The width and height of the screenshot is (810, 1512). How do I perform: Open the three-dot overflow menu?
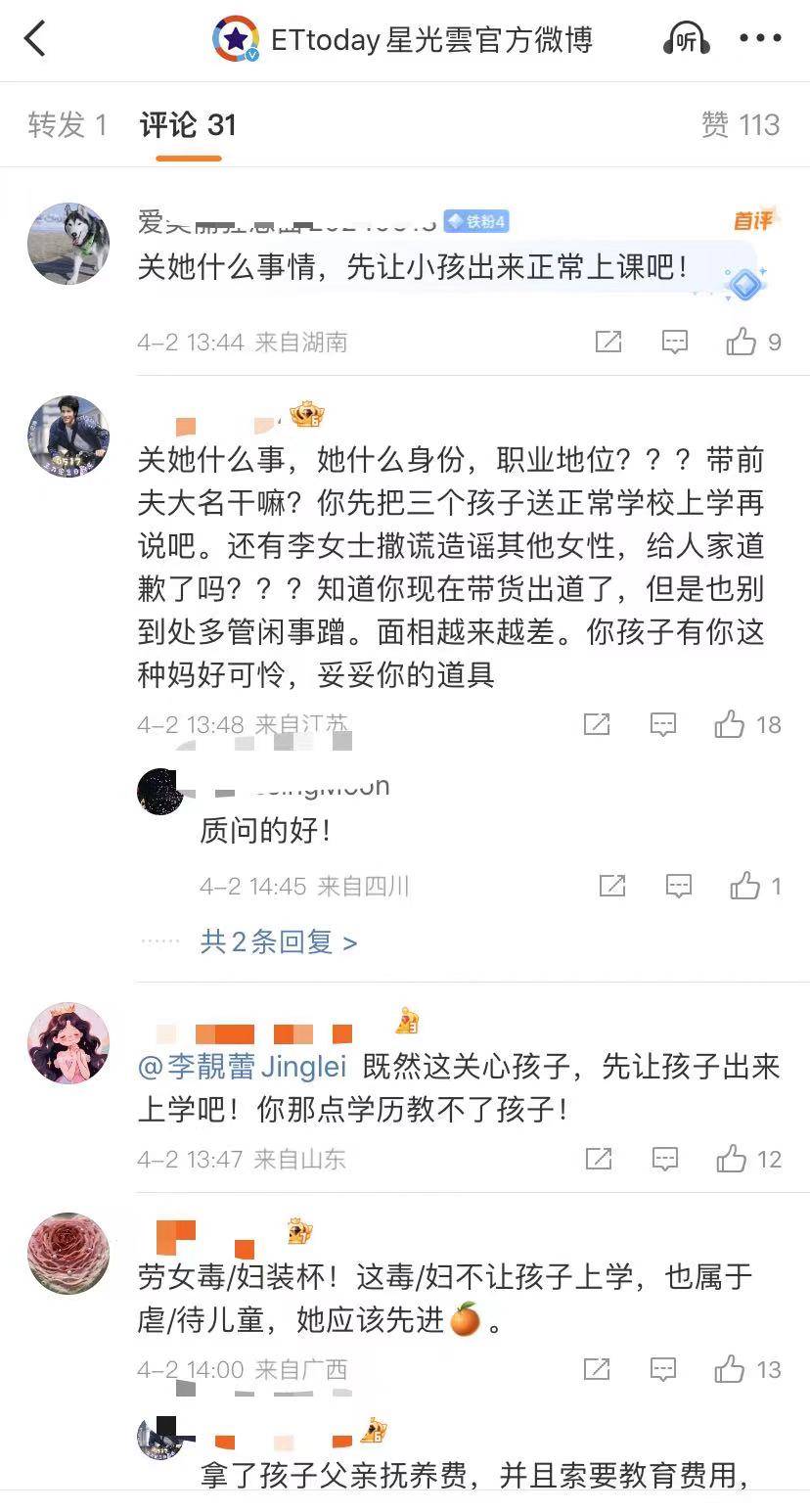(760, 39)
